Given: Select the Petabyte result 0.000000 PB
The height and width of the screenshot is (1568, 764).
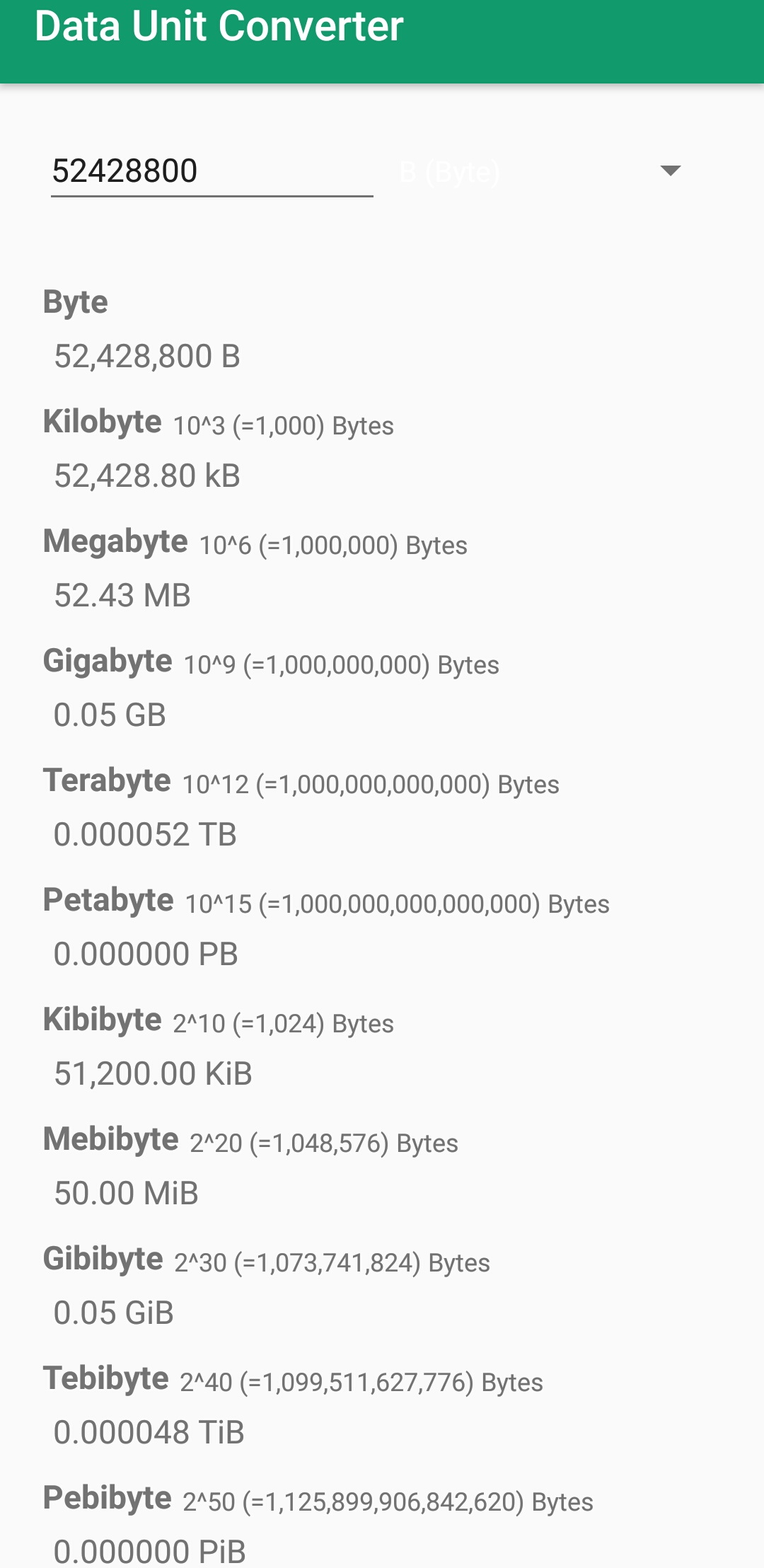Looking at the screenshot, I should coord(147,953).
